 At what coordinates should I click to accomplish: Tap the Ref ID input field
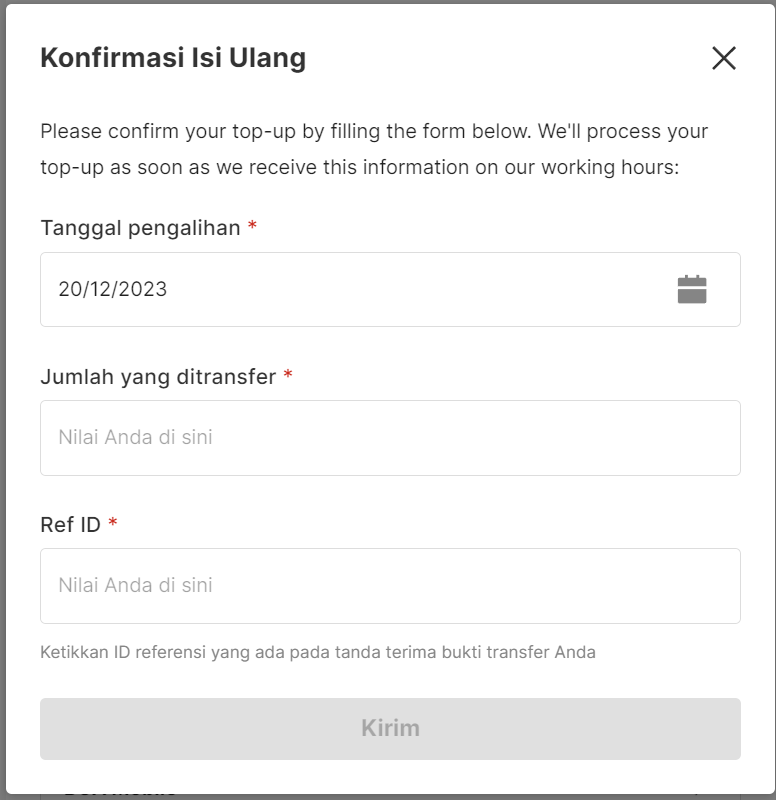(x=390, y=586)
